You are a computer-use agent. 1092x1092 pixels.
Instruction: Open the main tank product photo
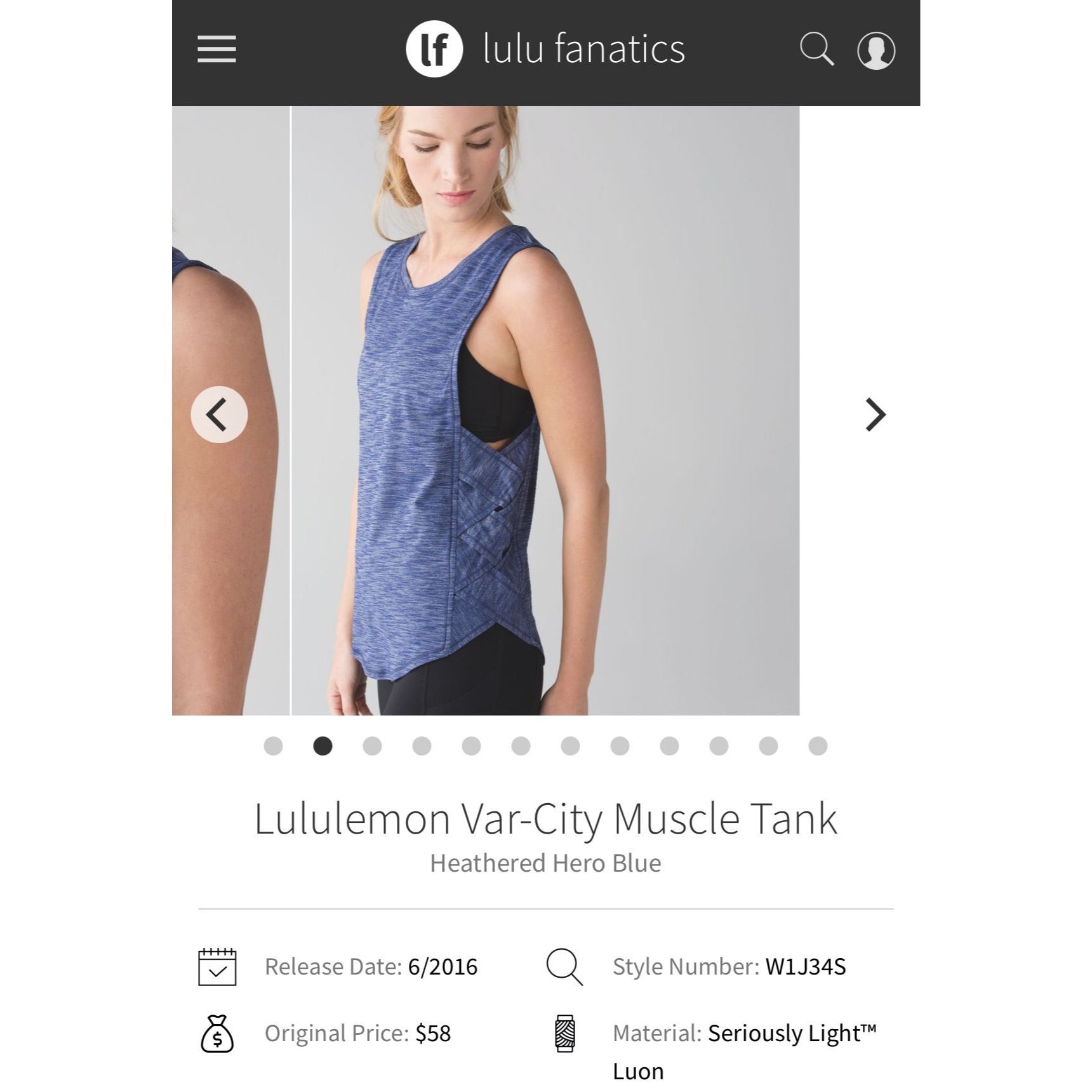tap(545, 411)
